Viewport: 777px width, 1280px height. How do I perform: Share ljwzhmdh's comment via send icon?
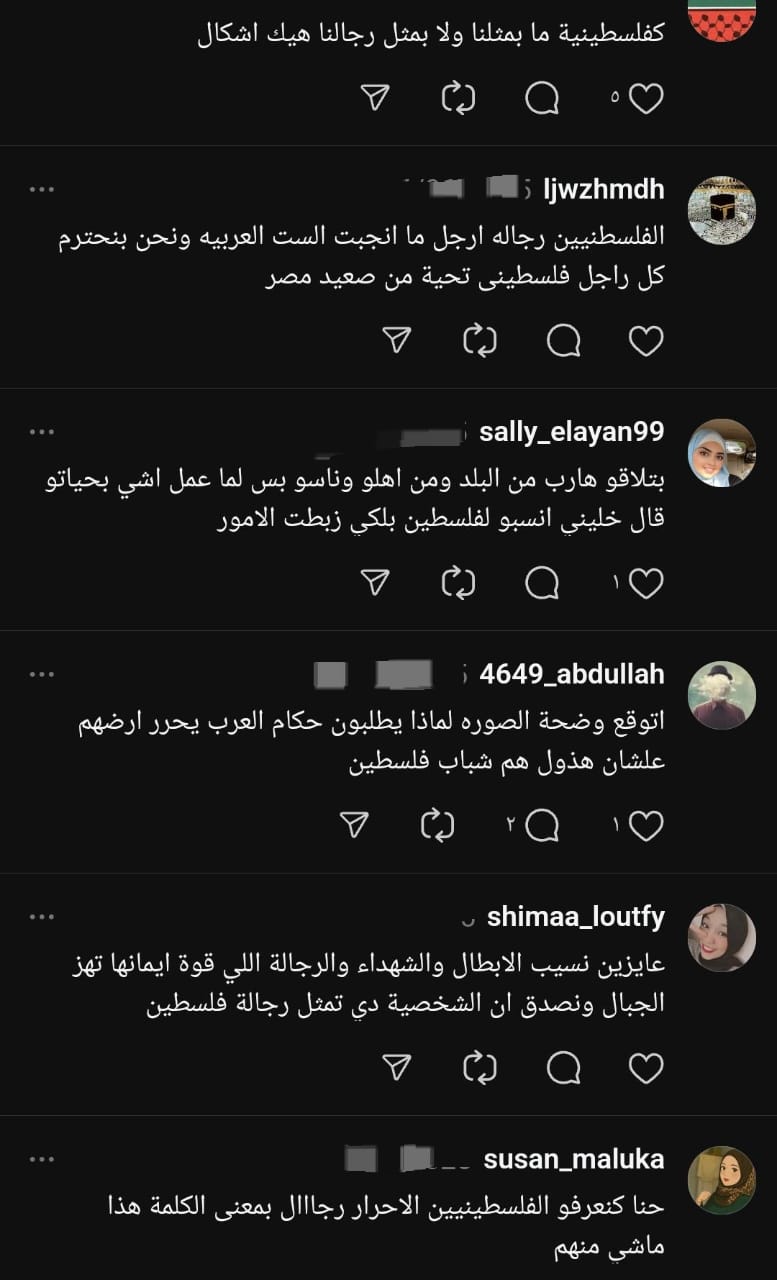[397, 341]
